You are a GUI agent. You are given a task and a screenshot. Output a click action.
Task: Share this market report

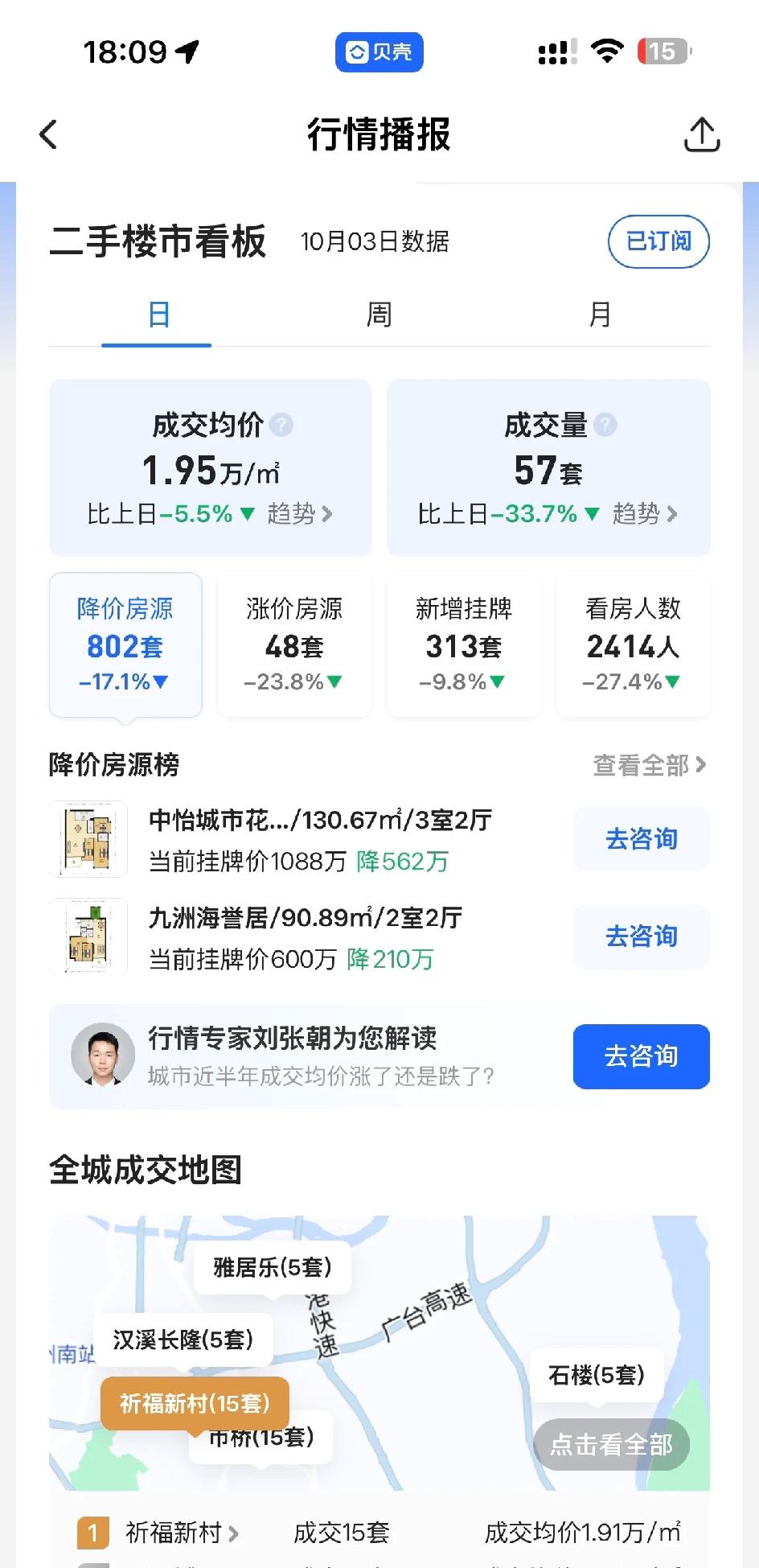pos(701,134)
